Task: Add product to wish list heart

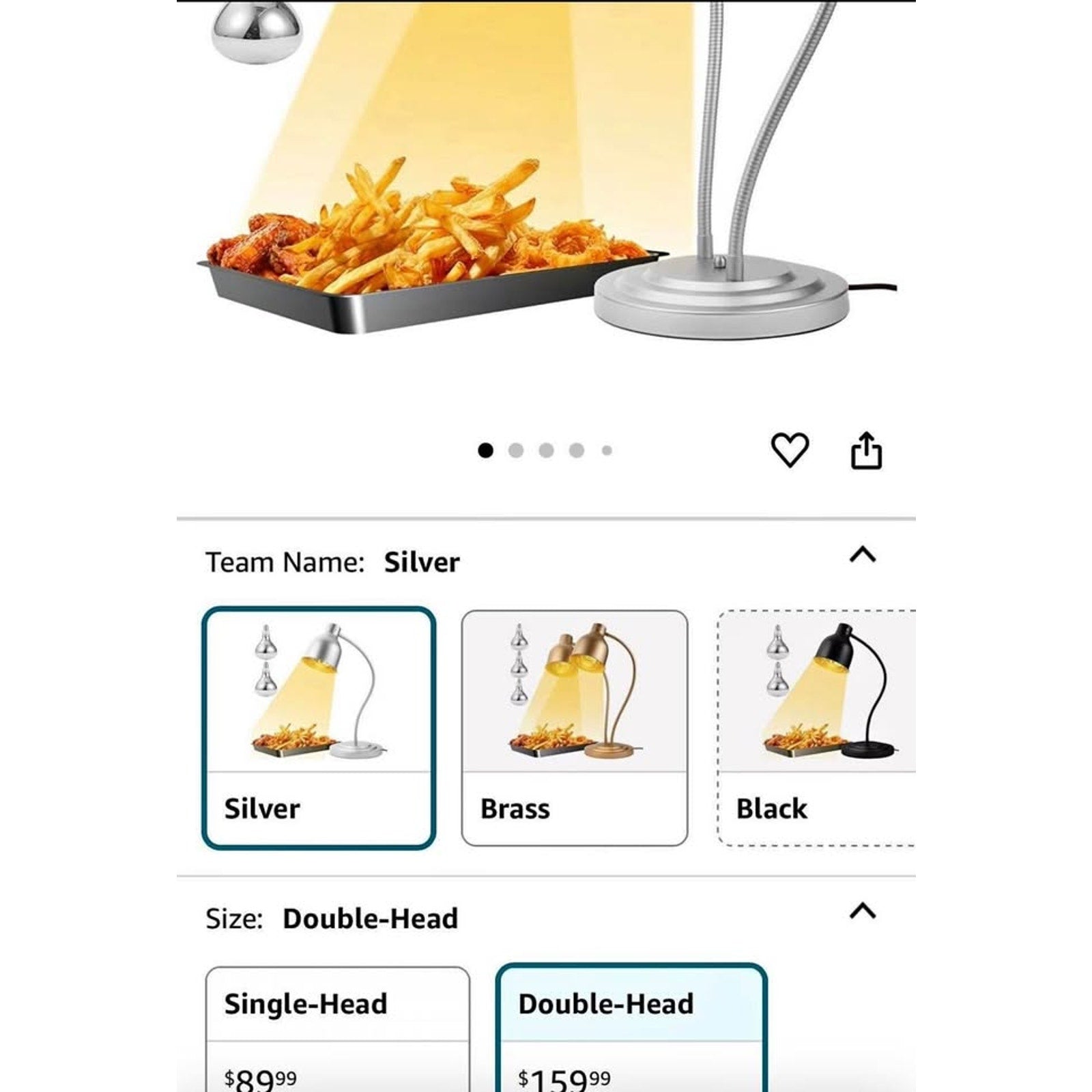Action: pos(790,450)
